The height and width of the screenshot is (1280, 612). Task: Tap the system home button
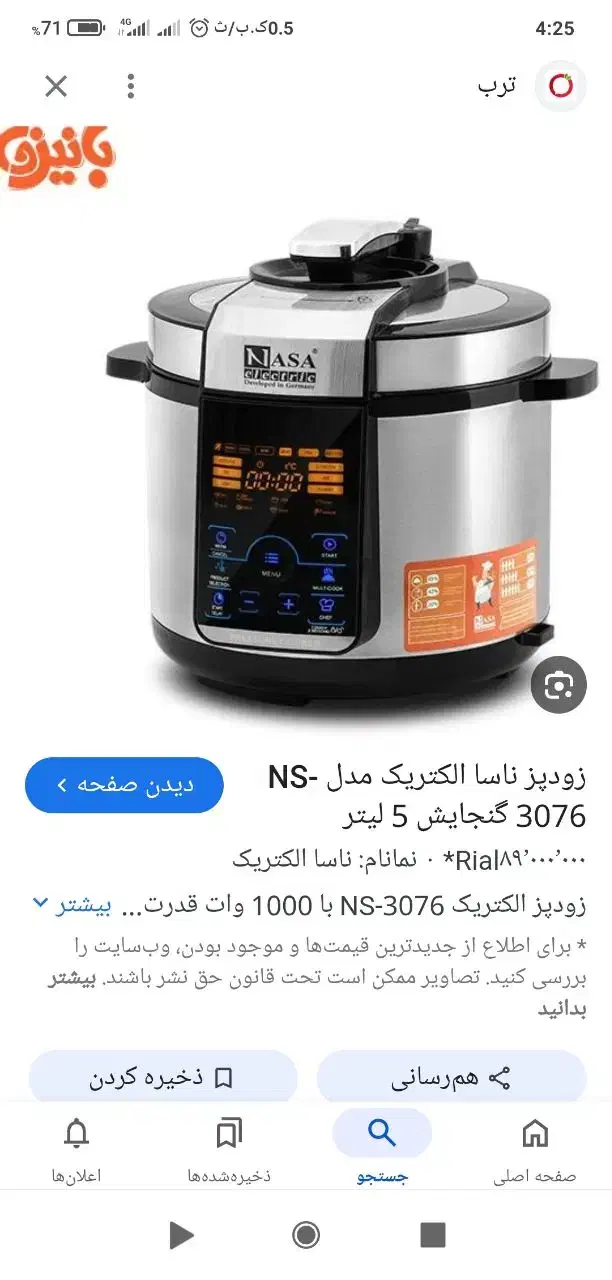(x=306, y=1235)
